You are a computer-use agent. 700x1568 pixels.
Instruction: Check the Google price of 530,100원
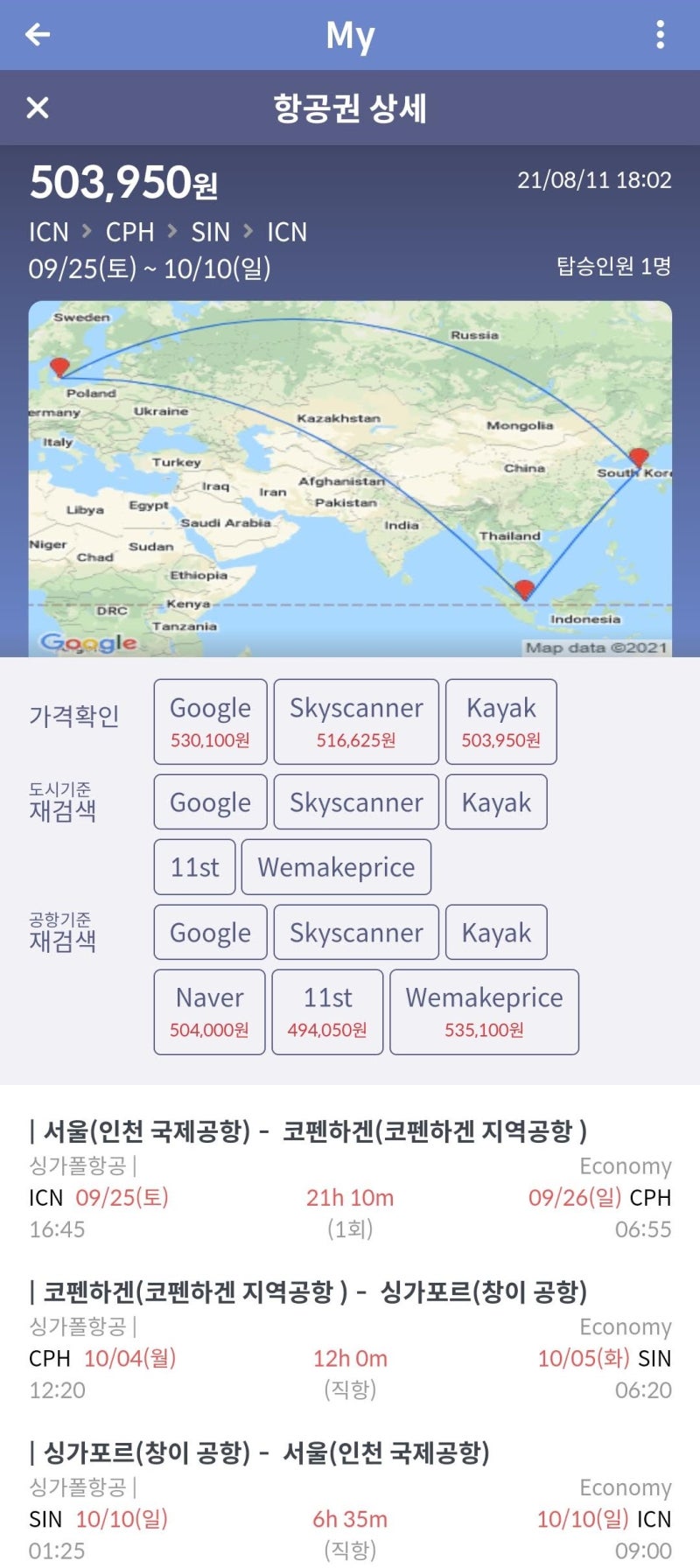pyautogui.click(x=209, y=722)
